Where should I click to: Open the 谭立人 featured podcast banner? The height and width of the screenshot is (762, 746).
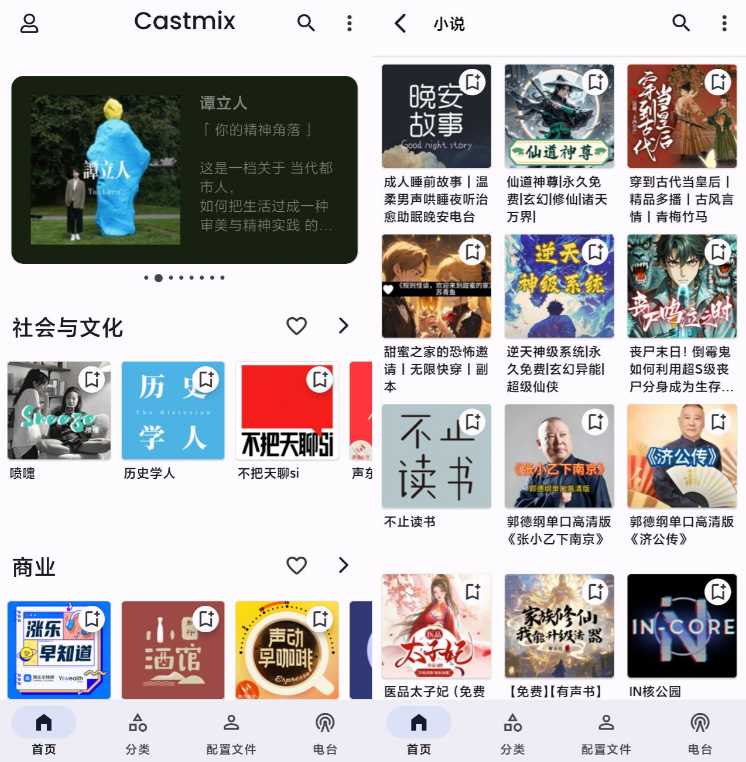click(184, 170)
